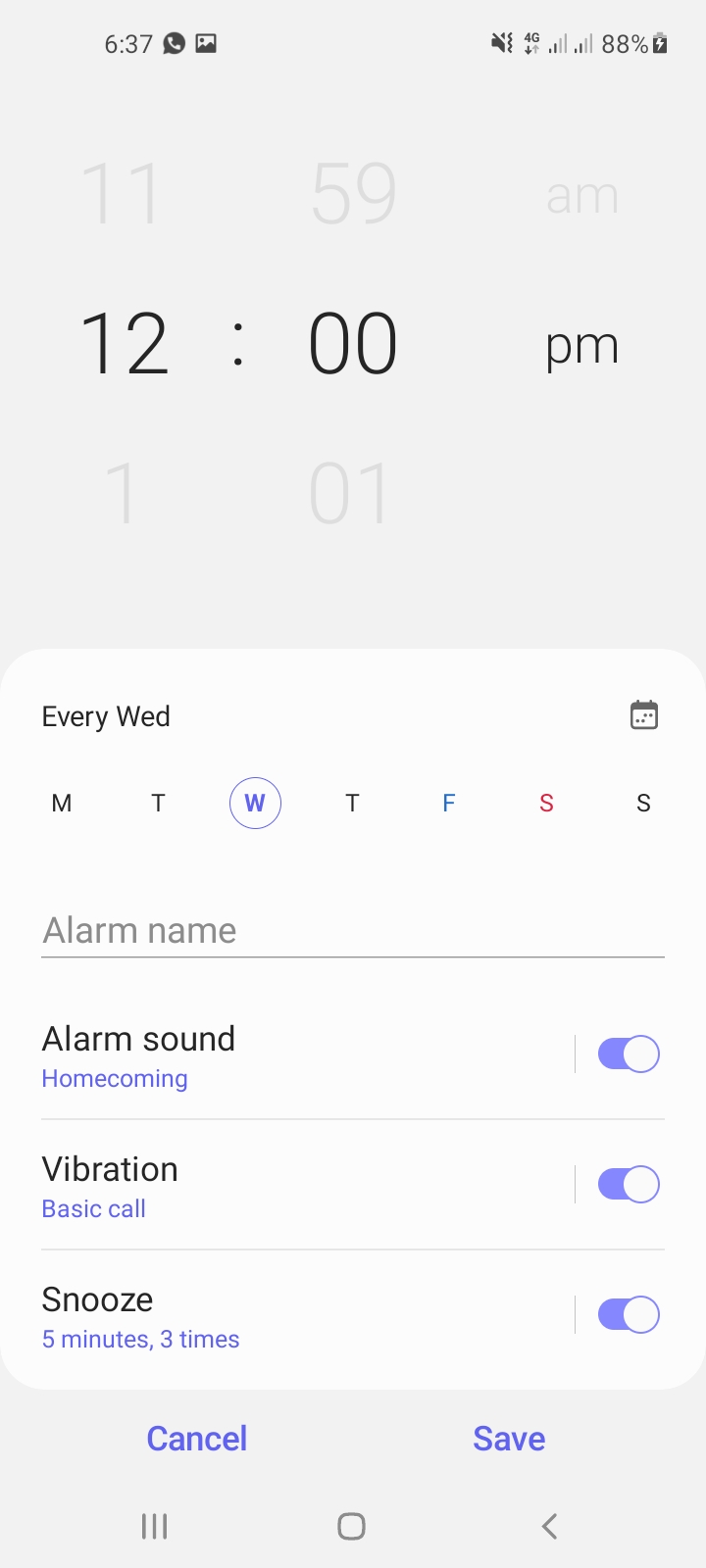Cancel the alarm setup
This screenshot has height=1568, width=706.
(197, 1439)
